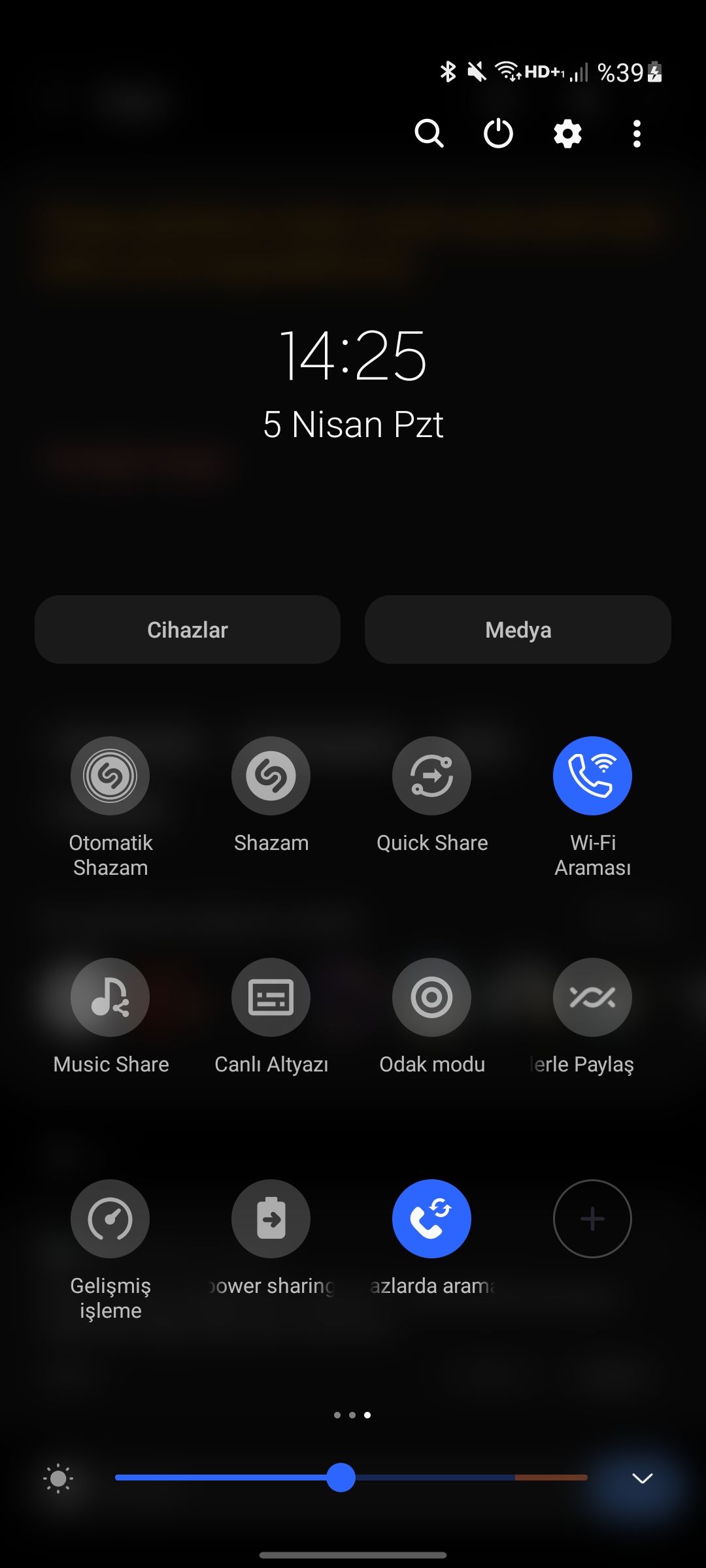Image resolution: width=706 pixels, height=1568 pixels.
Task: Enable Canlı Altyazı
Action: [x=271, y=997]
